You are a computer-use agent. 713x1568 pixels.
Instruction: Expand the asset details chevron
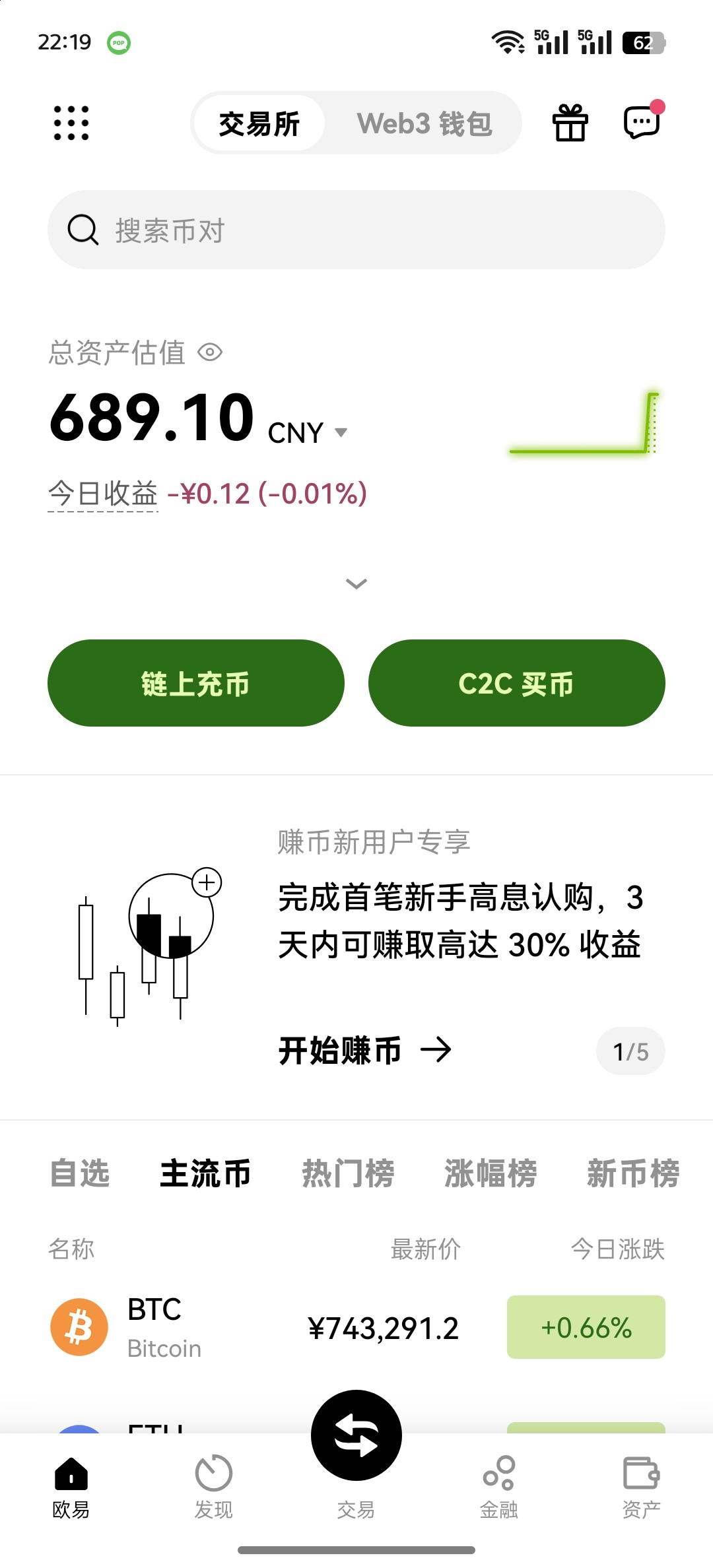coord(356,583)
